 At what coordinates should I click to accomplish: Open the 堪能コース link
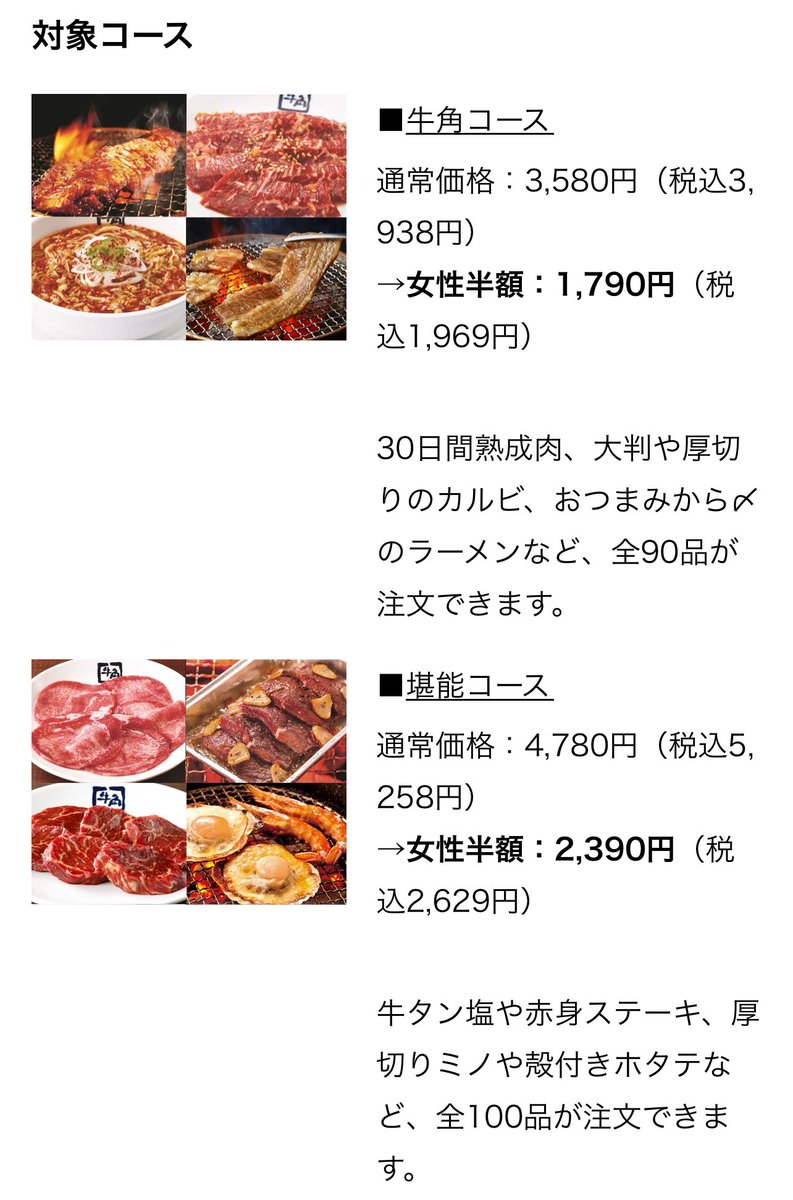pyautogui.click(x=479, y=686)
